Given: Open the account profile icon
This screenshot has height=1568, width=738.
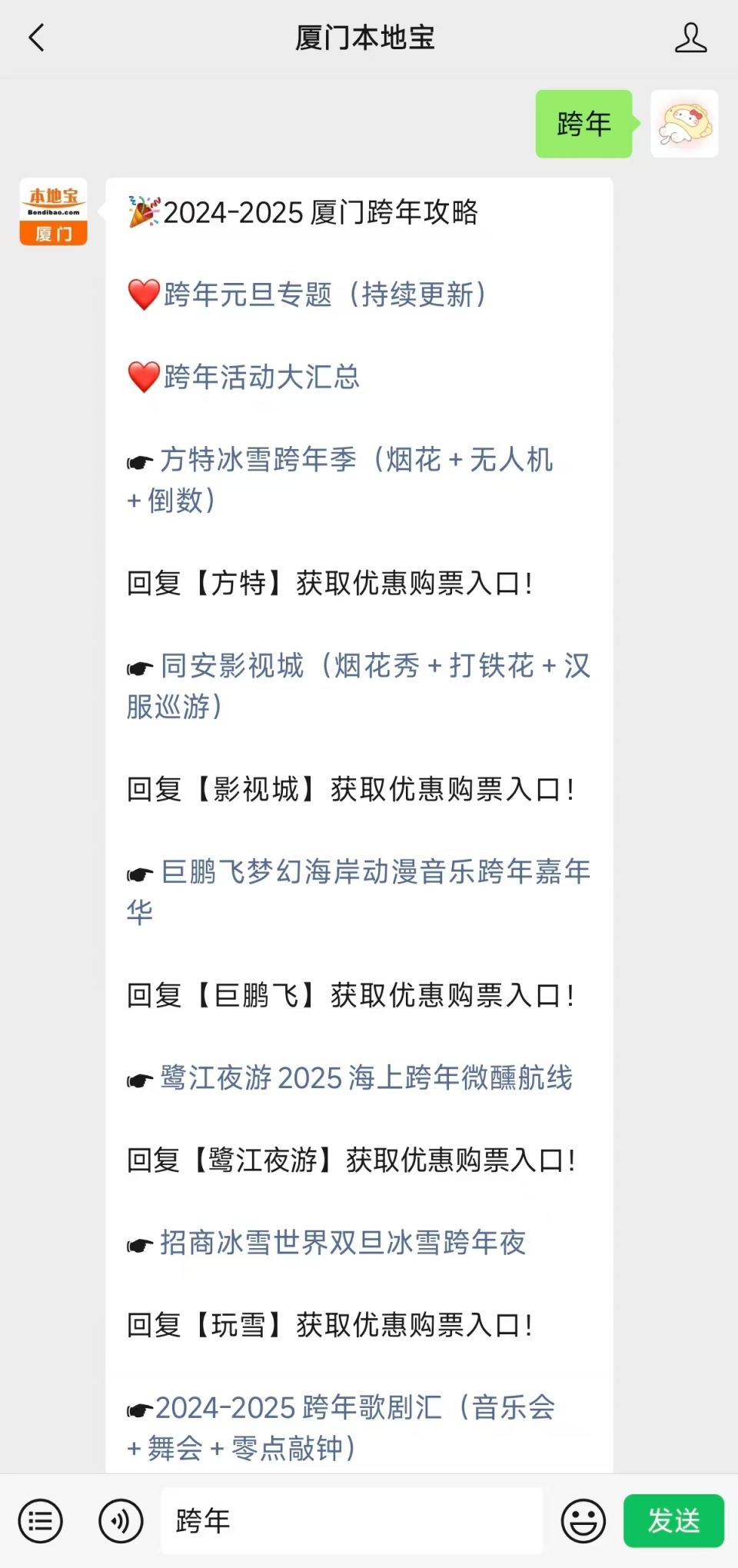Looking at the screenshot, I should pyautogui.click(x=690, y=37).
